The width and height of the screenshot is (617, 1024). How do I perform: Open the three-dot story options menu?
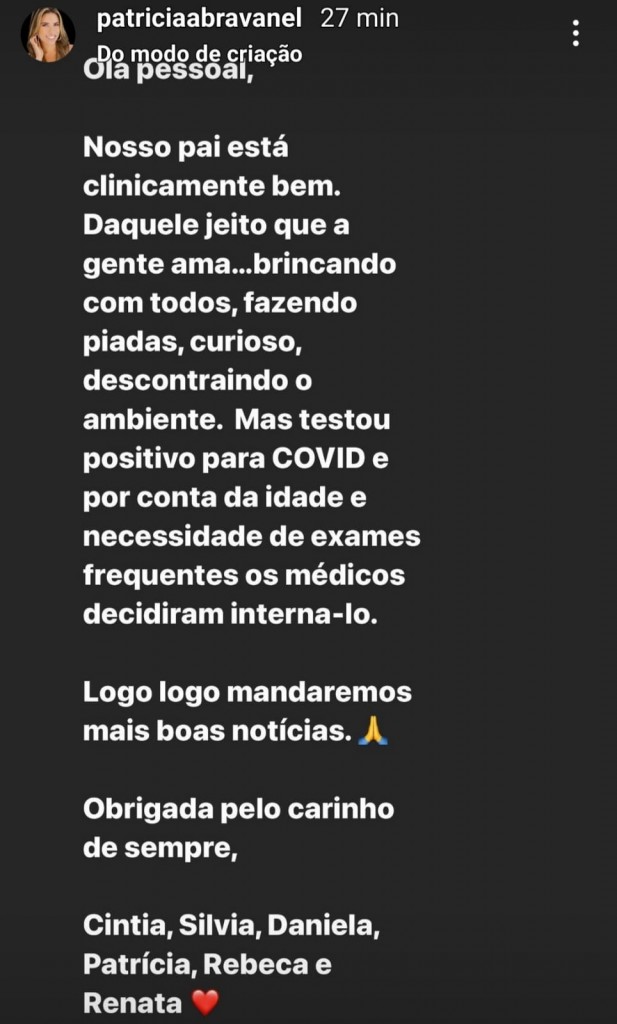tap(575, 33)
